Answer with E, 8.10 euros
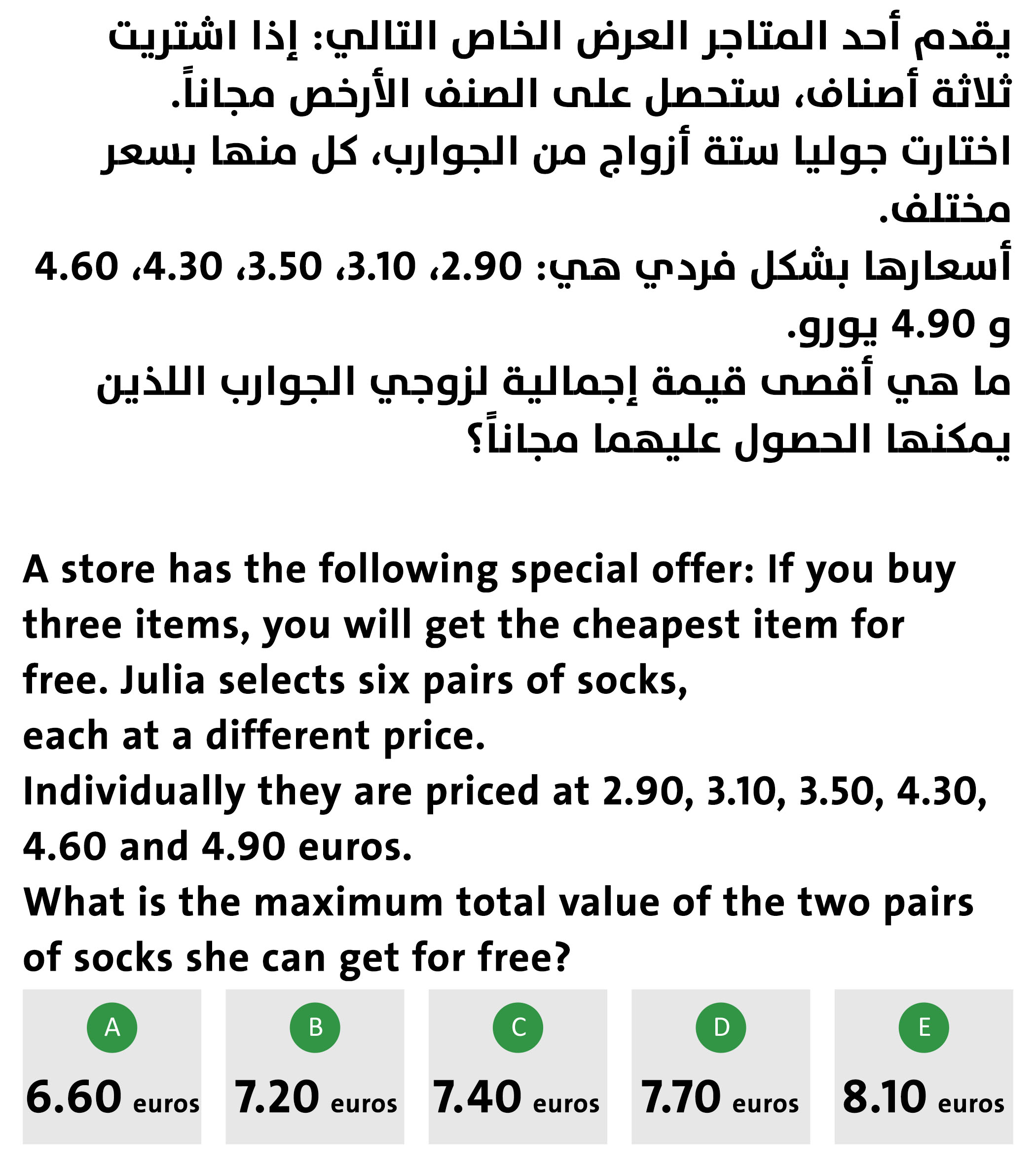The image size is (1036, 1172). coord(924,1065)
